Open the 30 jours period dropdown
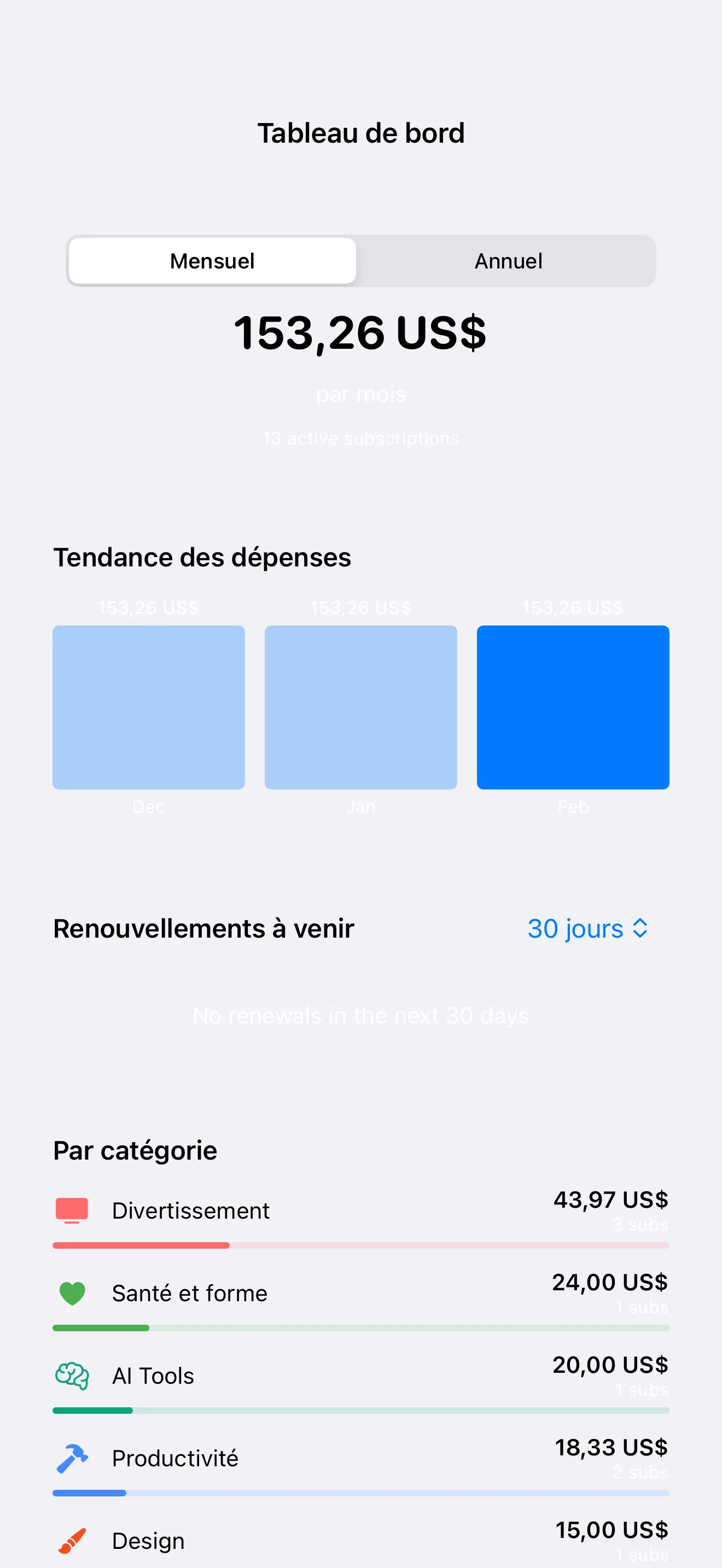The width and height of the screenshot is (722, 1568). click(x=587, y=929)
